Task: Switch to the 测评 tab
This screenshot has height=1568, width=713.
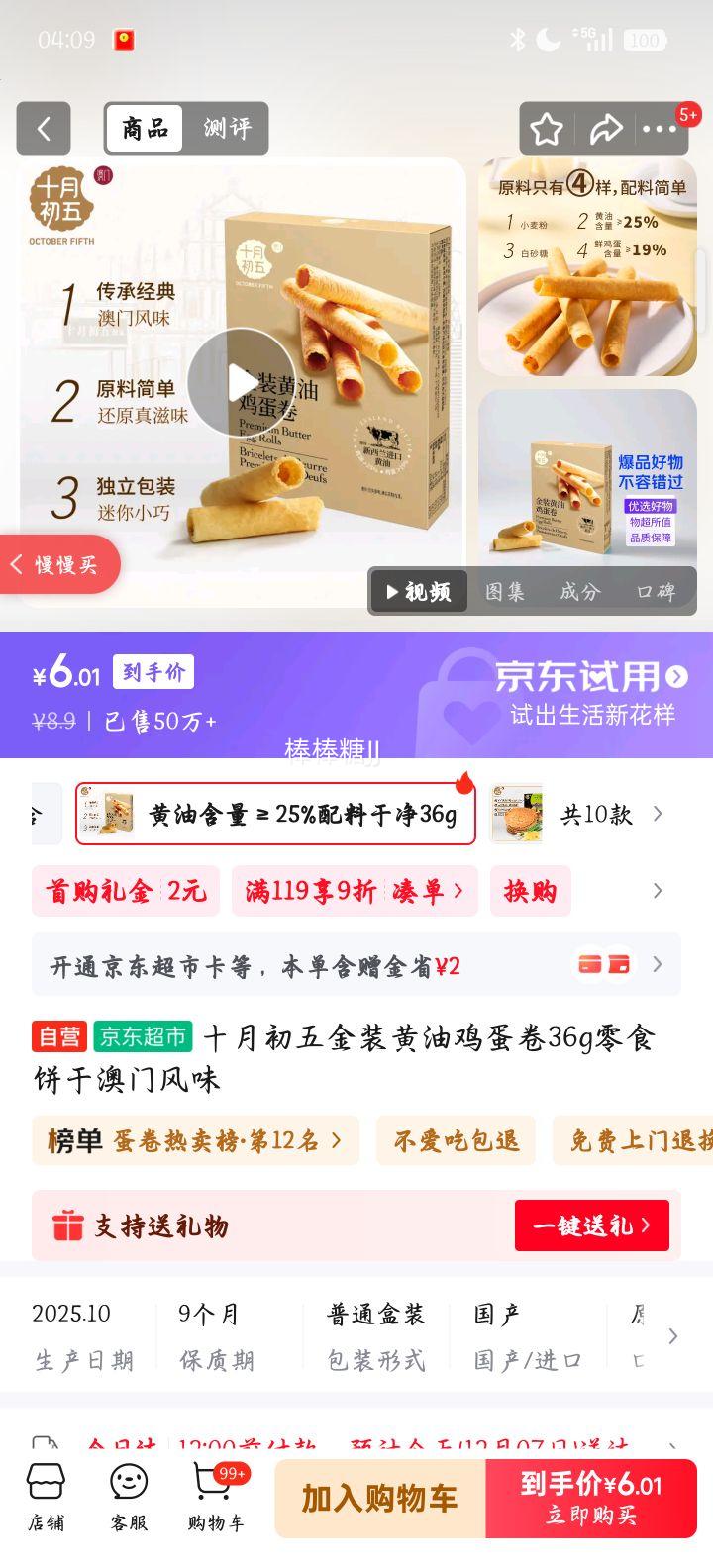Action: pyautogui.click(x=228, y=129)
